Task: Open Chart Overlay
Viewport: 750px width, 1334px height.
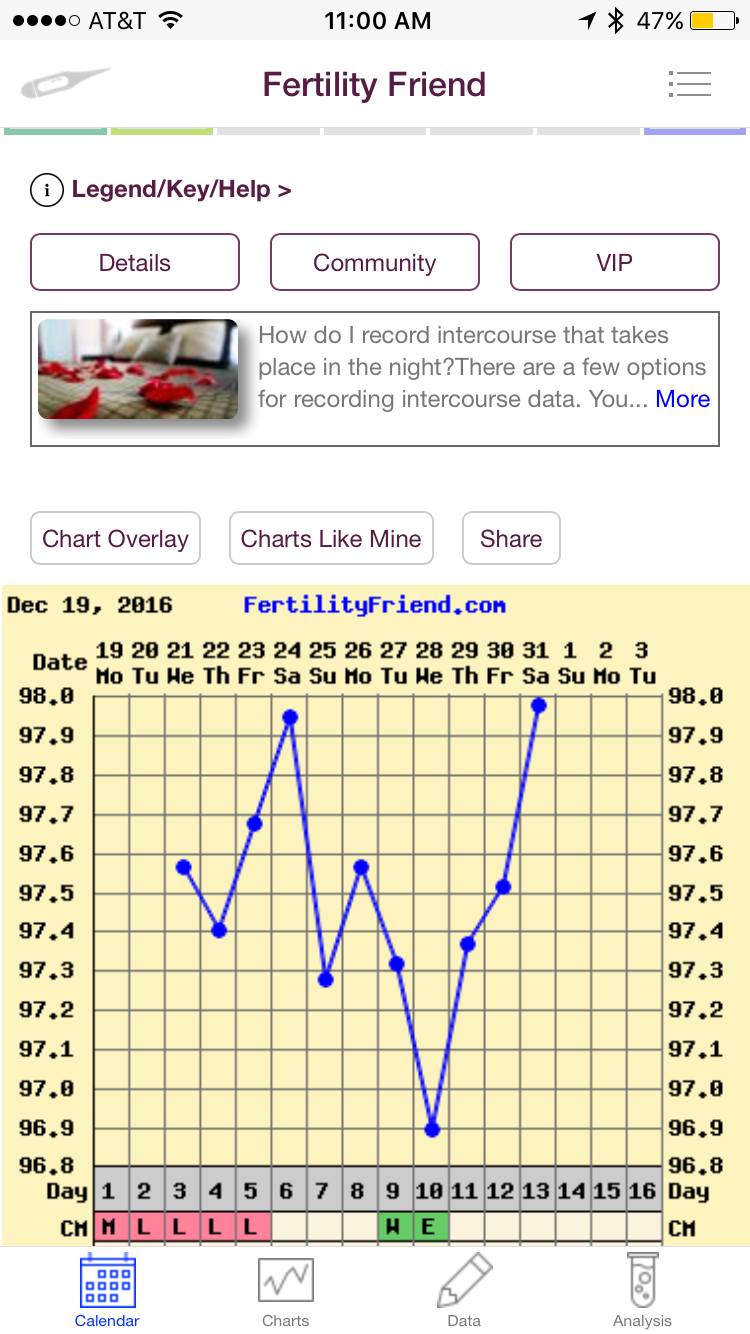Action: [115, 539]
